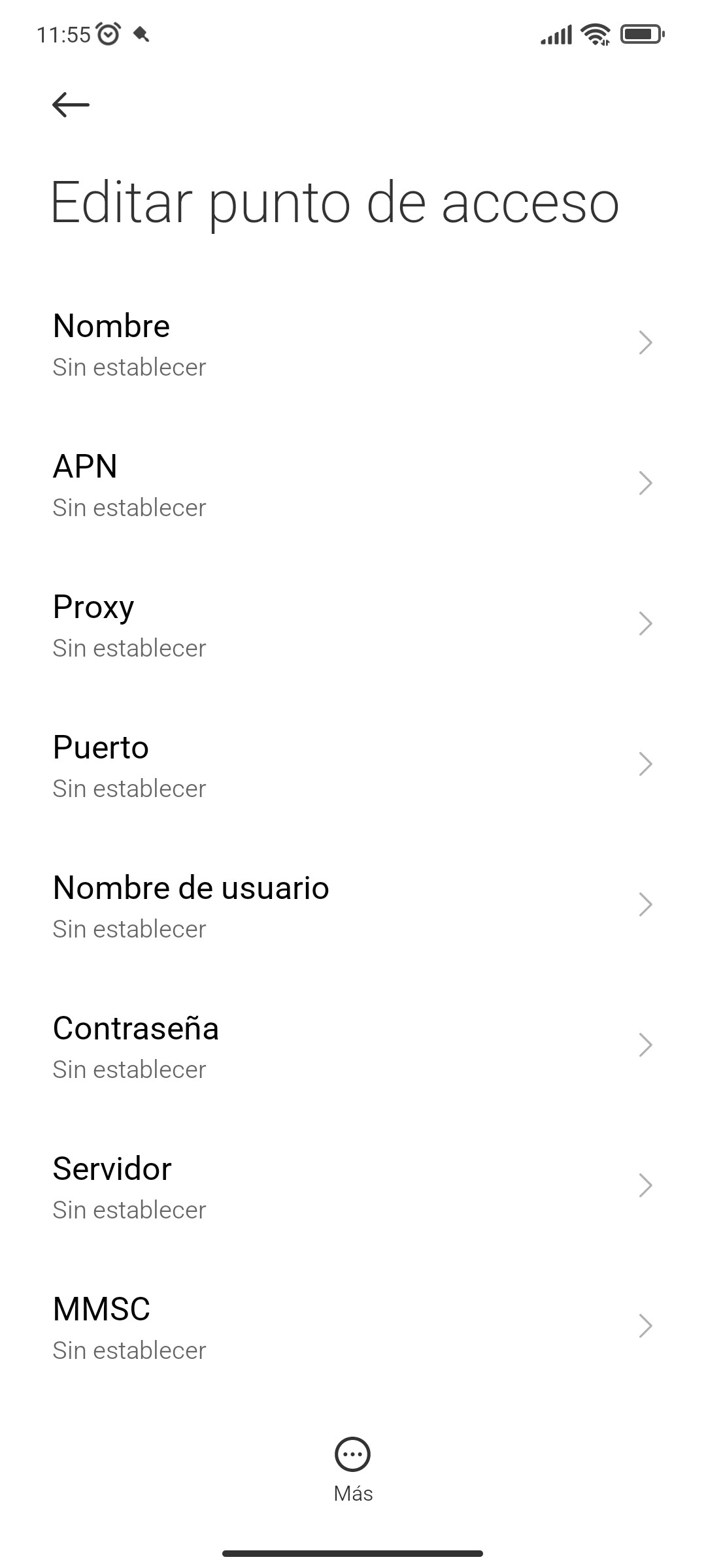The image size is (706, 1568).
Task: Expand the APN field chevron
Action: point(645,483)
